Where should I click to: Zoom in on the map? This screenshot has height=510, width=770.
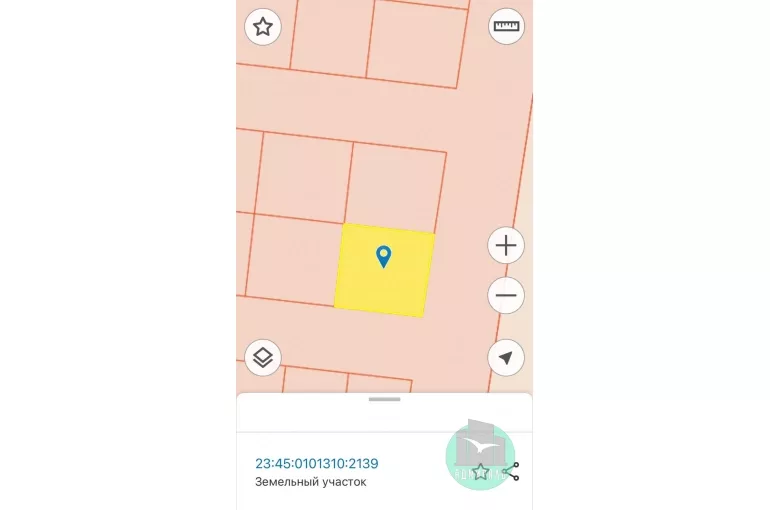[506, 245]
